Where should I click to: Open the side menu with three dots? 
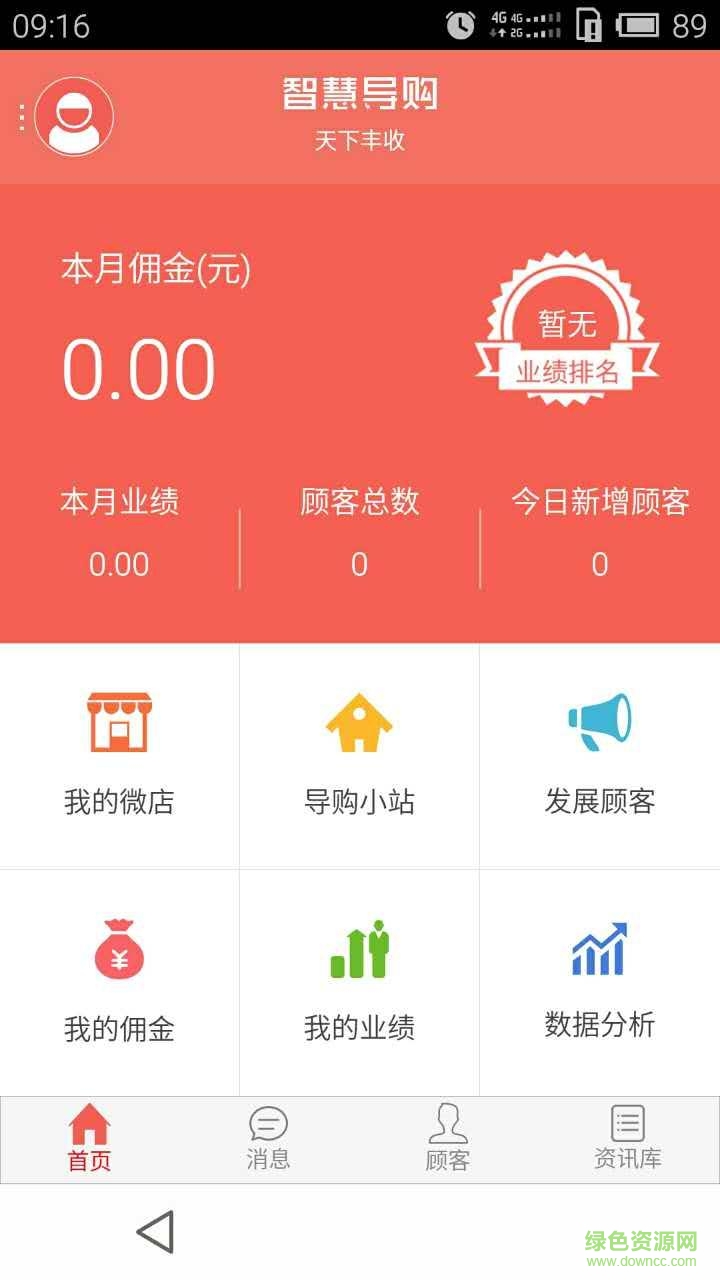20,116
